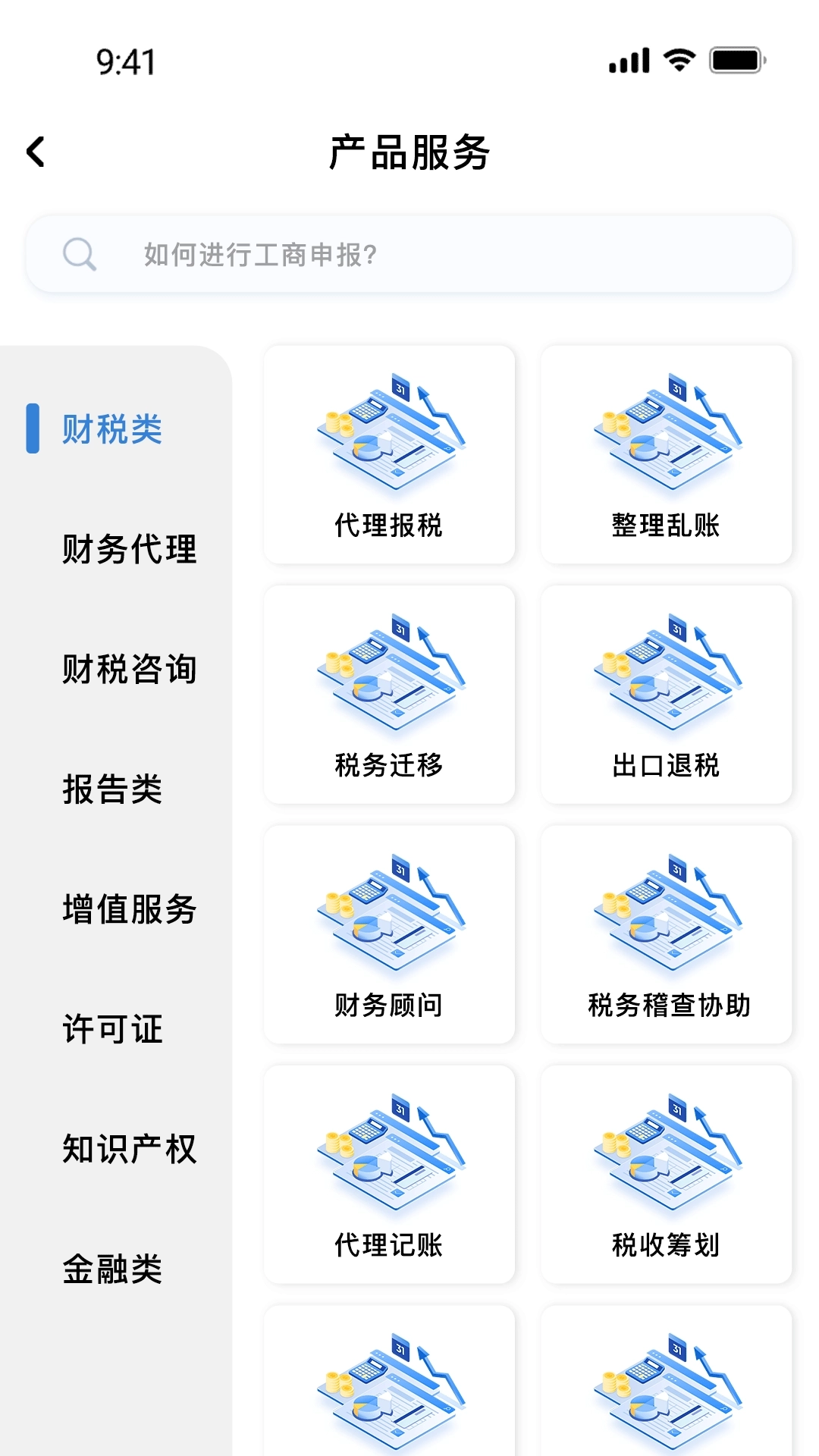
Task: Switch to the 财税咨询 category
Action: 130,671
